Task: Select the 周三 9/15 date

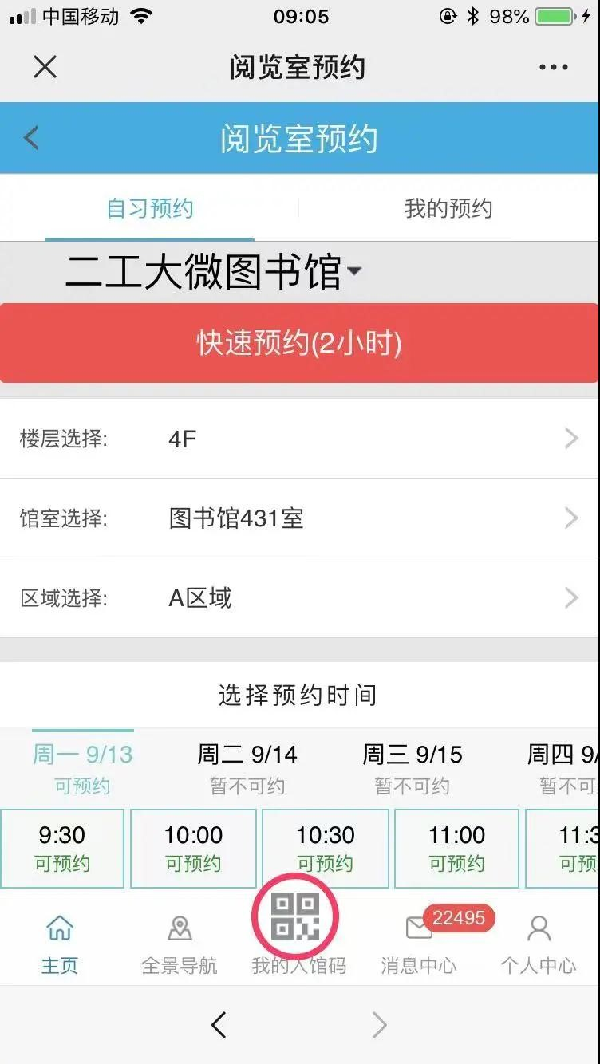Action: [x=412, y=767]
